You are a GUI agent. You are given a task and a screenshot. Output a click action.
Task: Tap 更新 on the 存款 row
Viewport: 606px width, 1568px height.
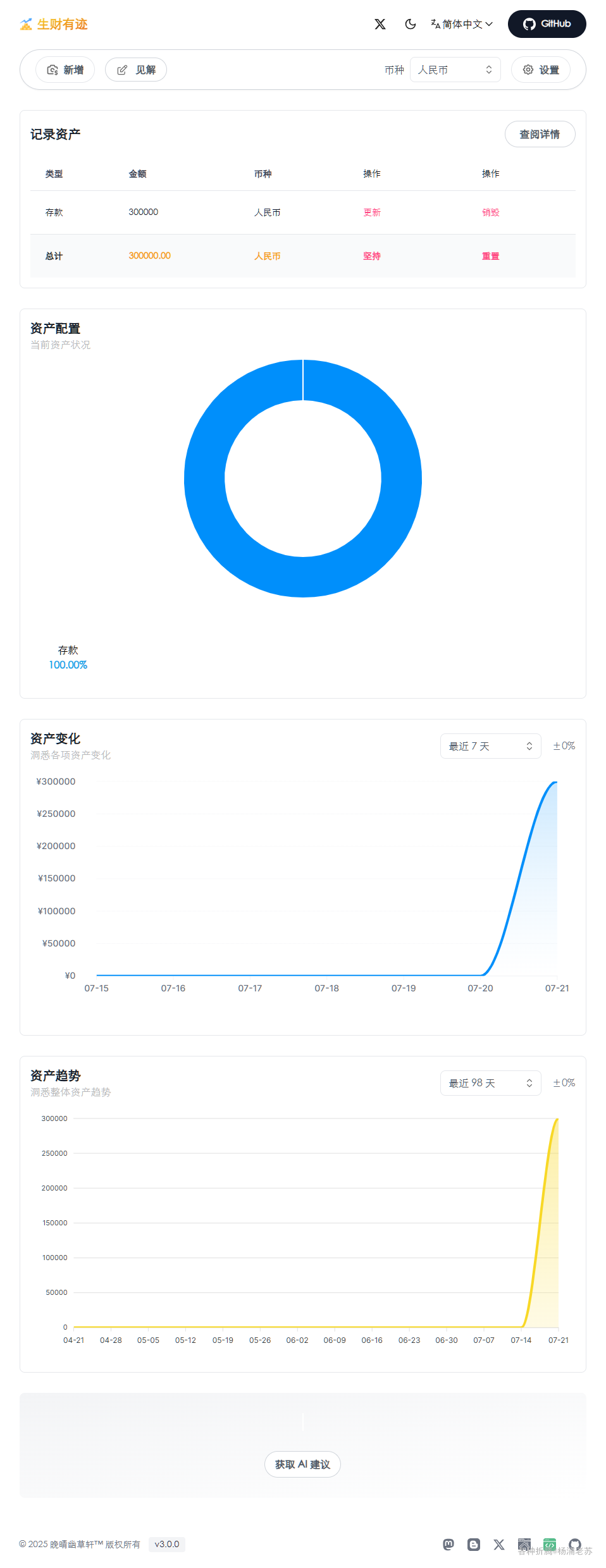coord(372,212)
